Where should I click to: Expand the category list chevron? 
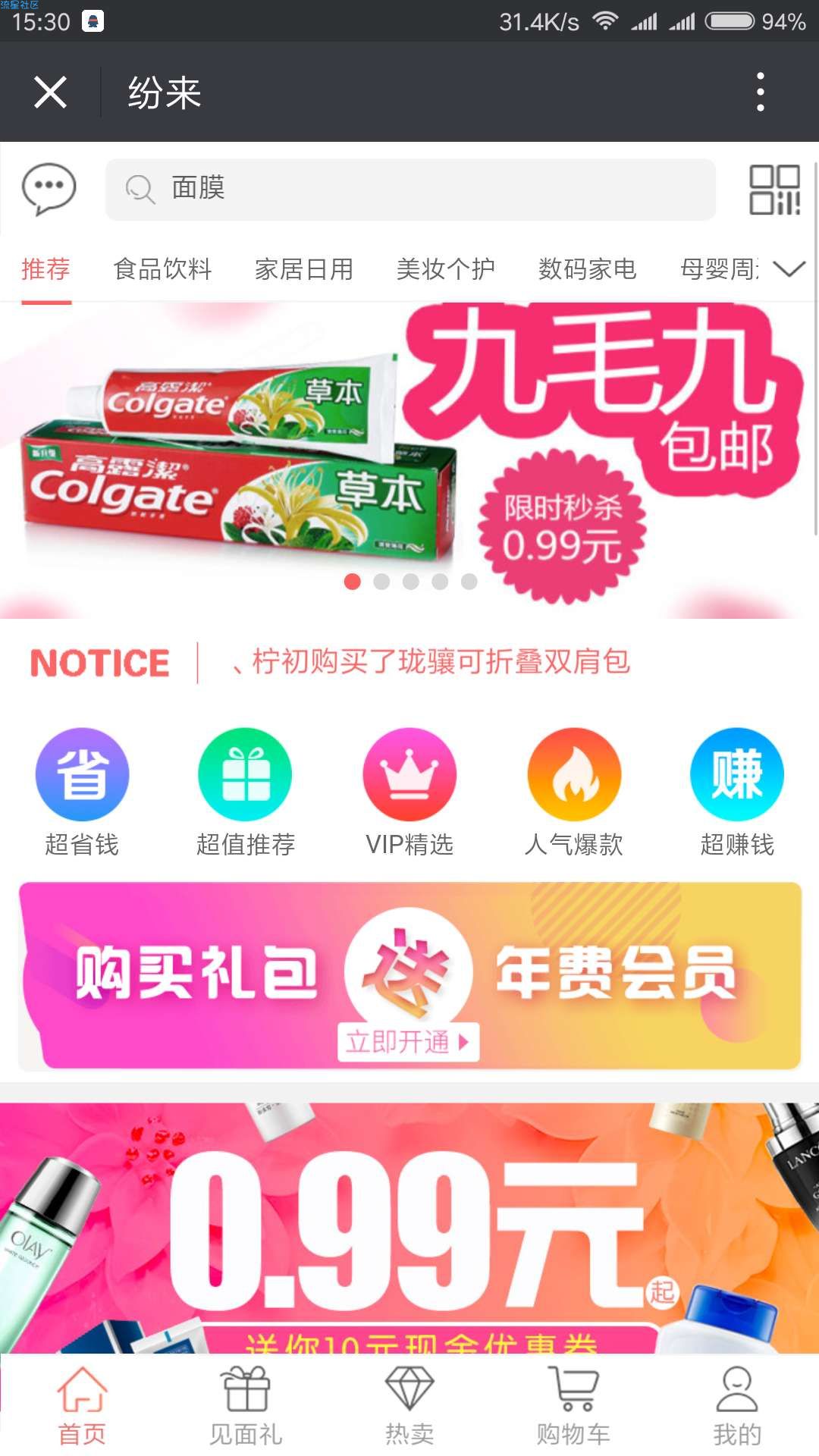(789, 269)
